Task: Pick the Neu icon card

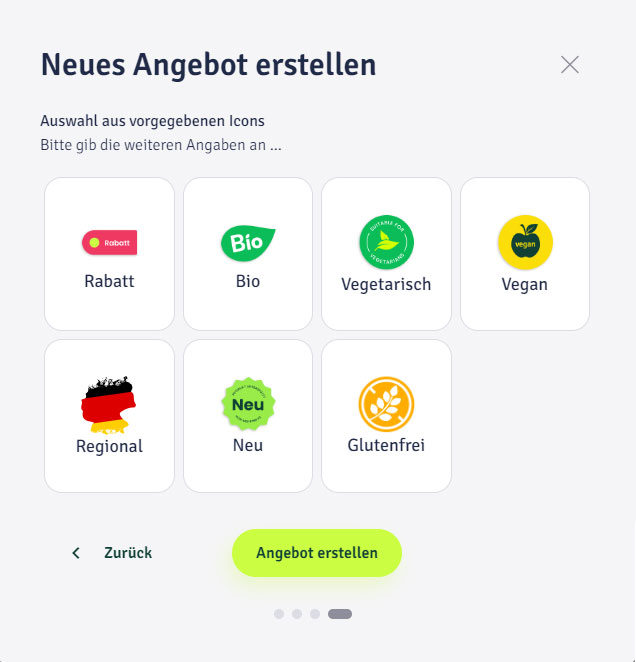Action: 248,416
